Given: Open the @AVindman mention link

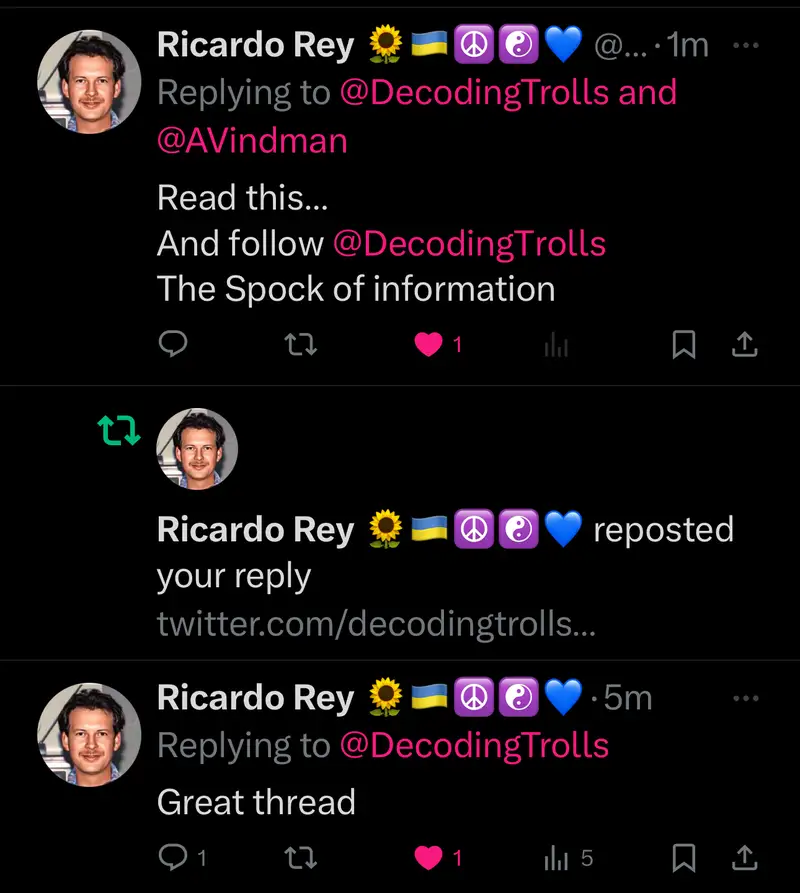Looking at the screenshot, I should [252, 140].
